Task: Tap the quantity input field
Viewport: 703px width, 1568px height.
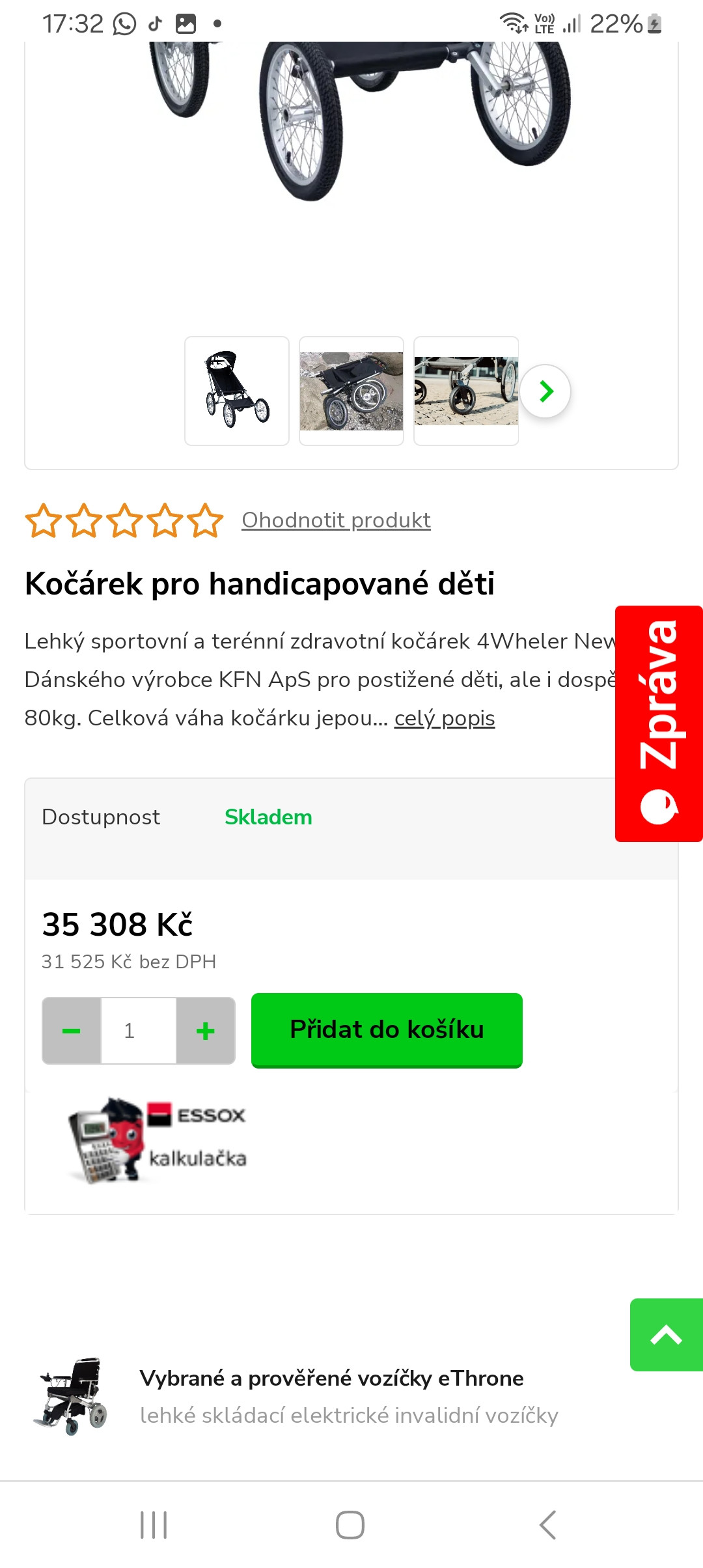Action: click(138, 1031)
